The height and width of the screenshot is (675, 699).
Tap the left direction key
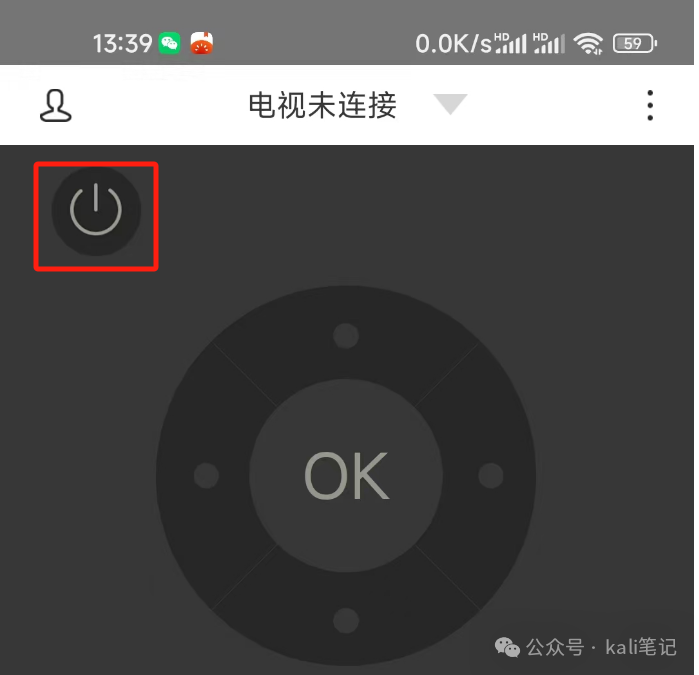point(205,476)
